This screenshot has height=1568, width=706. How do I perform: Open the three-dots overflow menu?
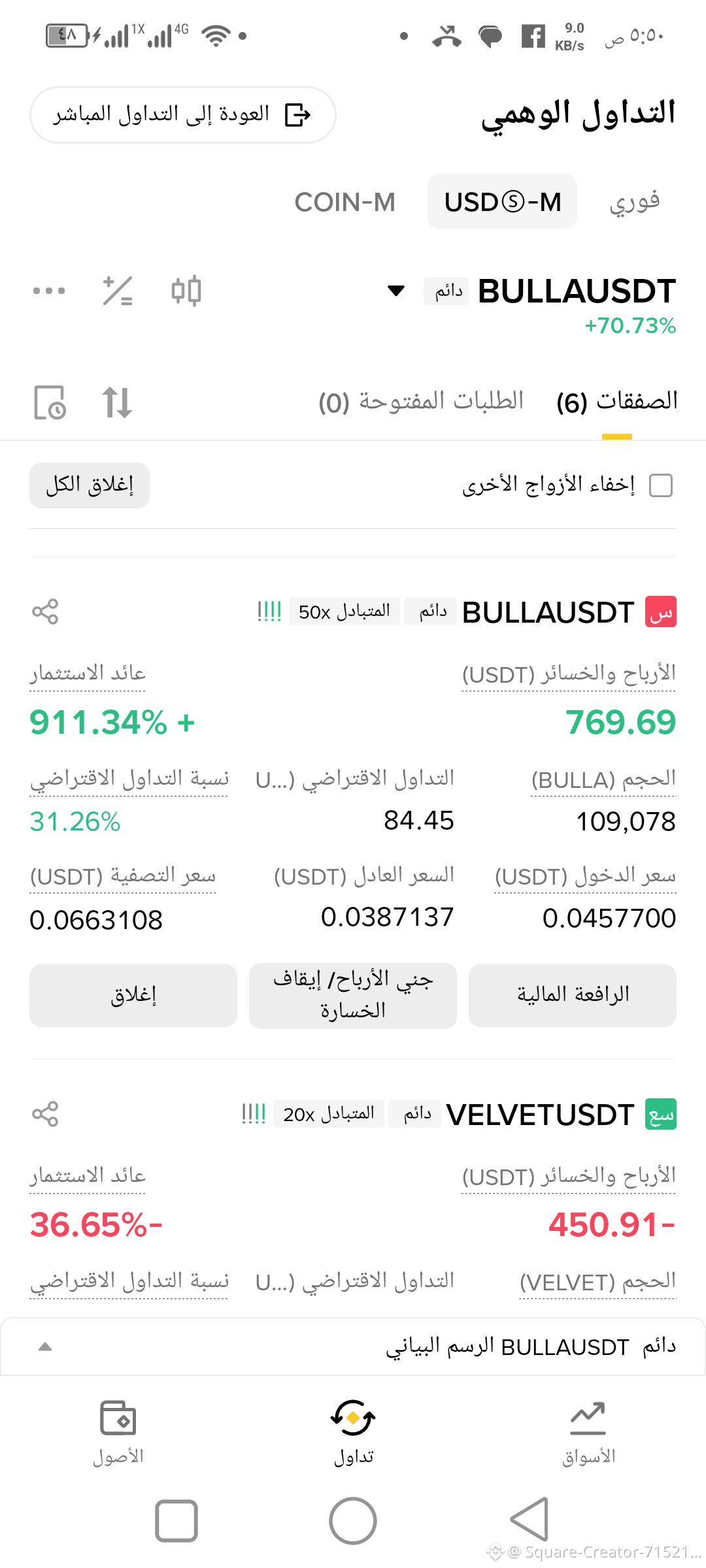click(x=49, y=291)
